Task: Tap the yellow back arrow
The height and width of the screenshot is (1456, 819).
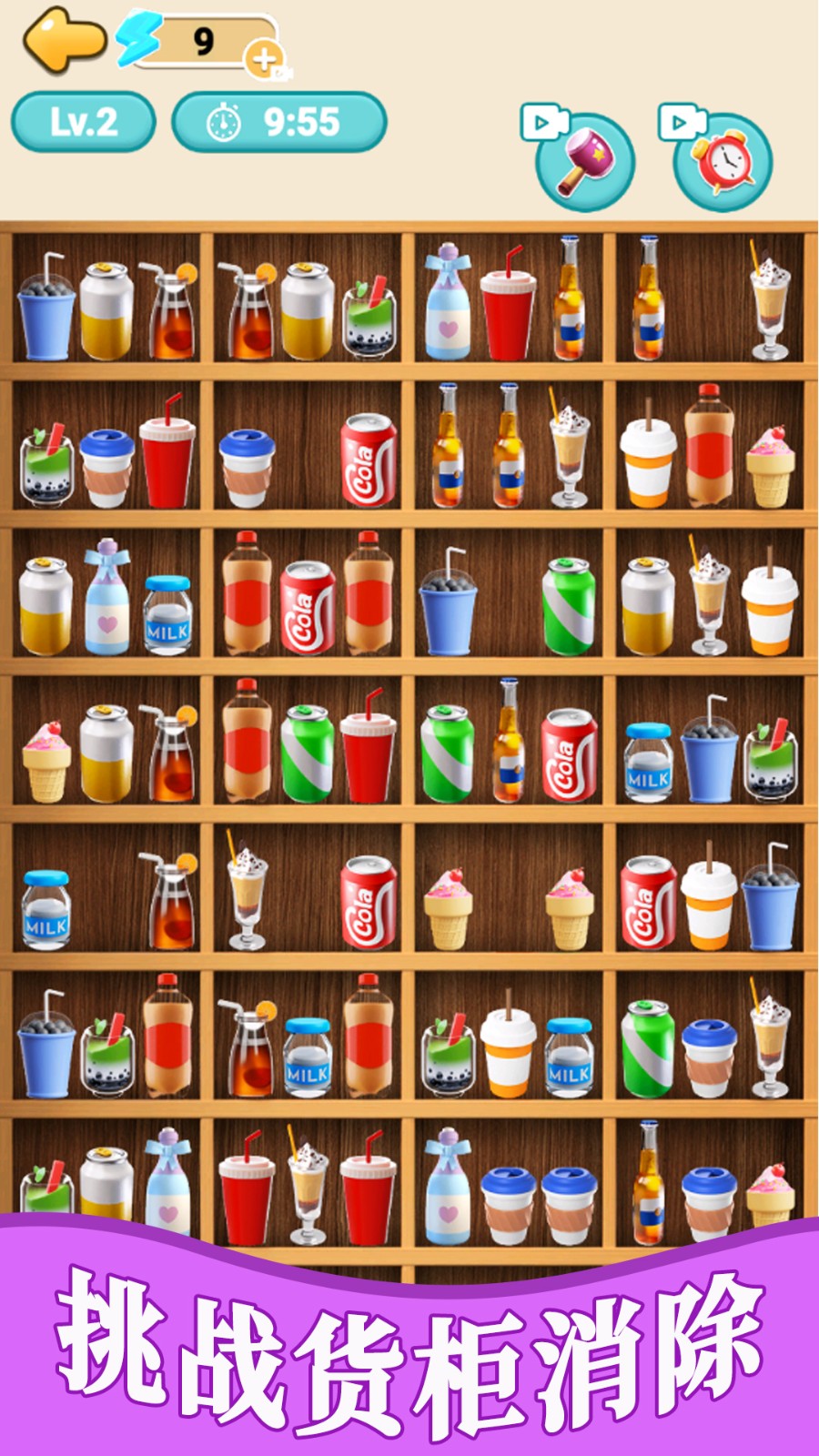Action: pyautogui.click(x=64, y=39)
